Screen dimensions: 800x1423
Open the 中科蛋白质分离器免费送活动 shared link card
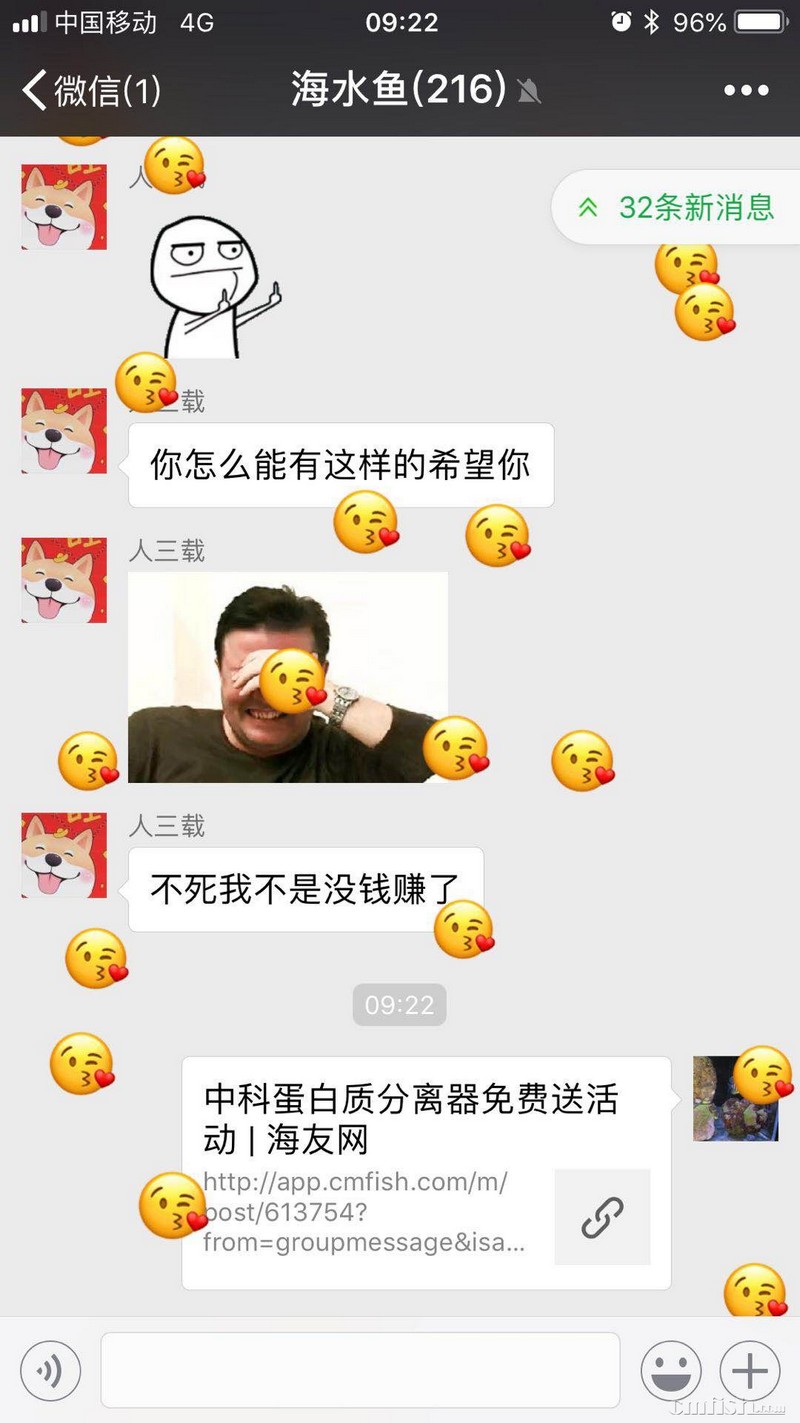[425, 1172]
